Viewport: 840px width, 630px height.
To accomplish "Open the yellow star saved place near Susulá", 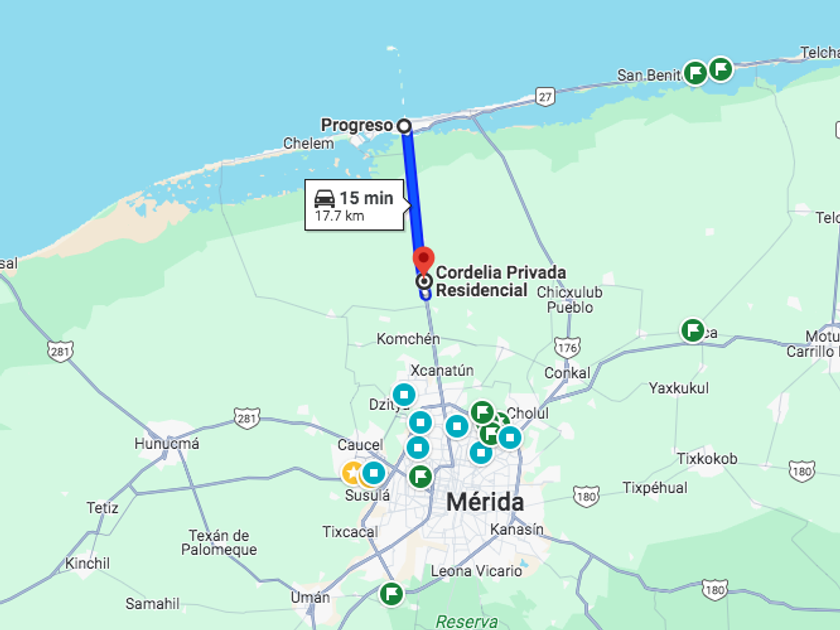I will pyautogui.click(x=352, y=473).
